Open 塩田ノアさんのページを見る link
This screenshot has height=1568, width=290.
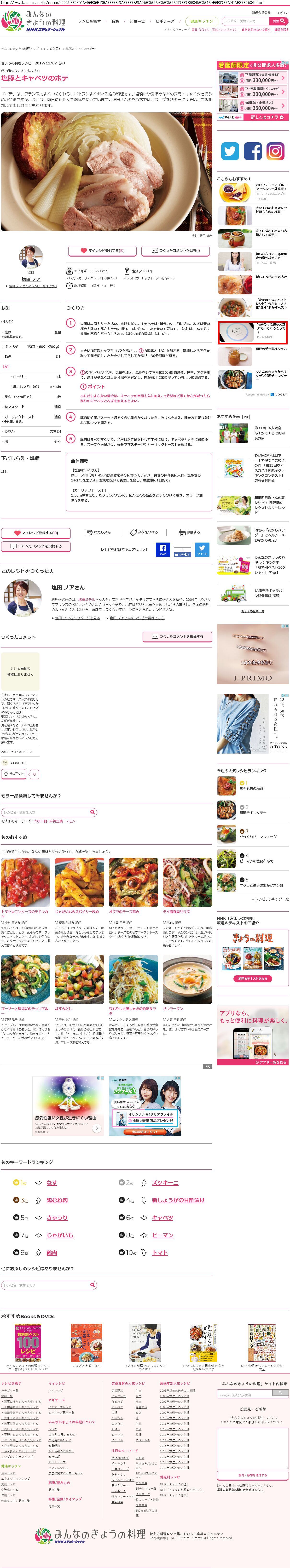[x=76, y=618]
